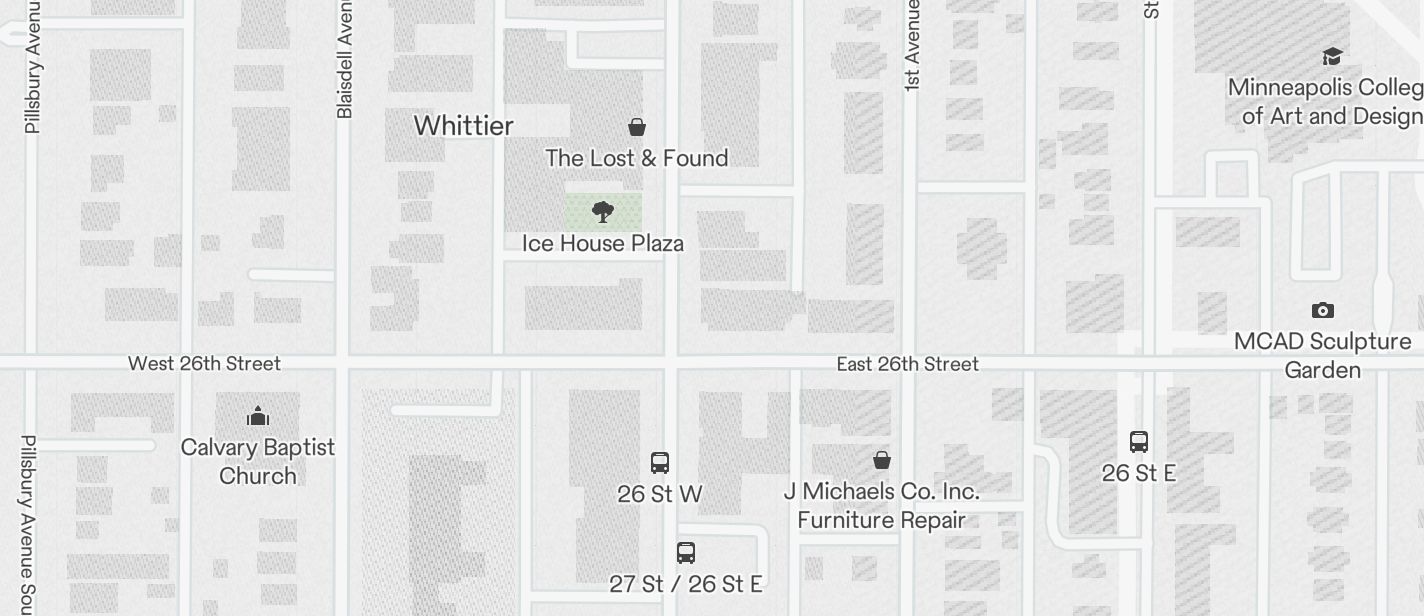Open the 27 St / 26 St E bus stop

point(686,553)
